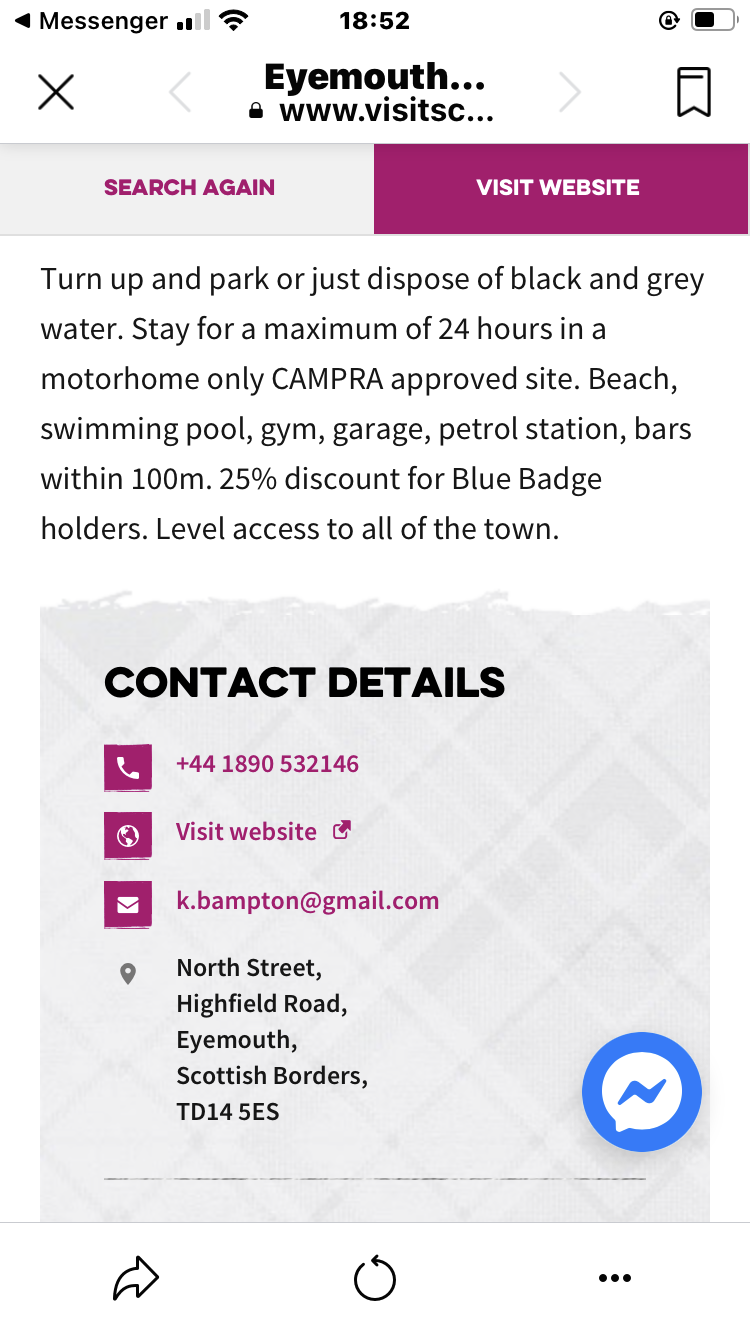Email k.bampton@gmail.com
The width and height of the screenshot is (750, 1334).
click(307, 901)
